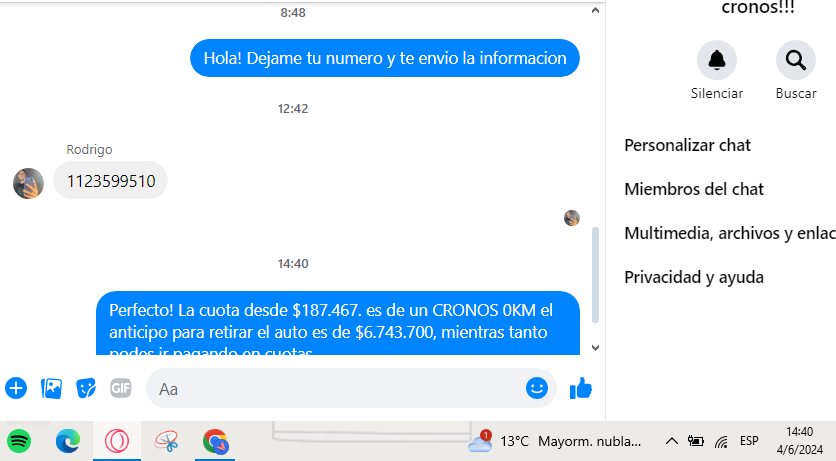Image resolution: width=836 pixels, height=461 pixels.
Task: Choose a sticker
Action: click(x=86, y=388)
